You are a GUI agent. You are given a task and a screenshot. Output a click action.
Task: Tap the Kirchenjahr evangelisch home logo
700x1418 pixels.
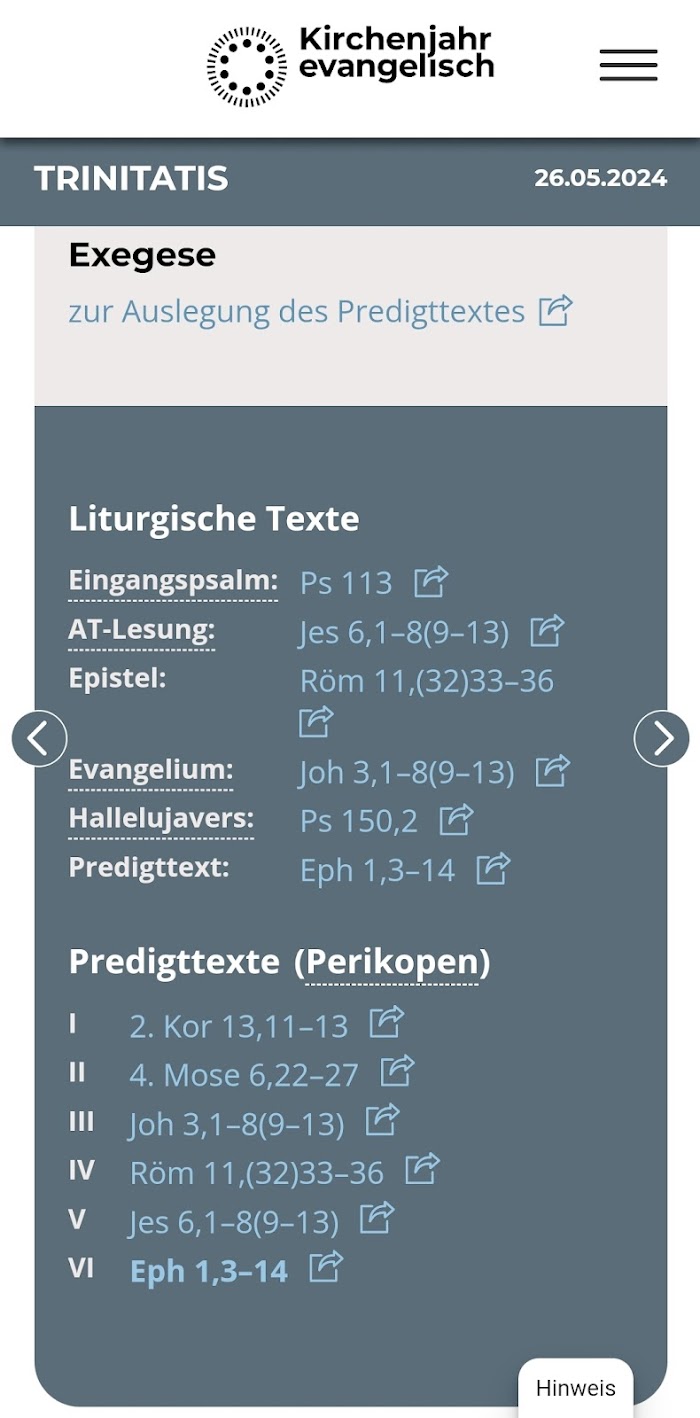click(x=350, y=66)
